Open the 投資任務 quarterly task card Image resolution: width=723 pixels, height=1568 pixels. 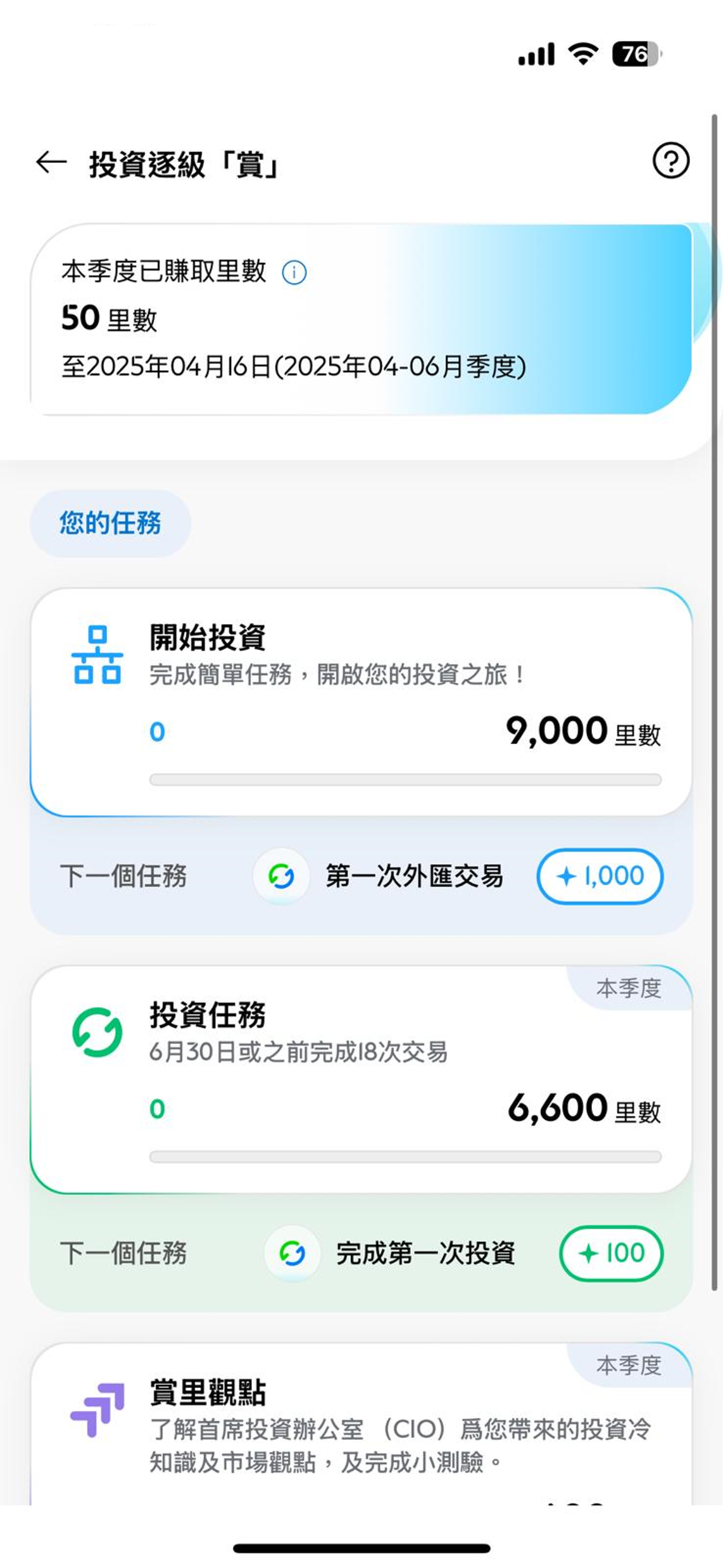click(361, 1077)
